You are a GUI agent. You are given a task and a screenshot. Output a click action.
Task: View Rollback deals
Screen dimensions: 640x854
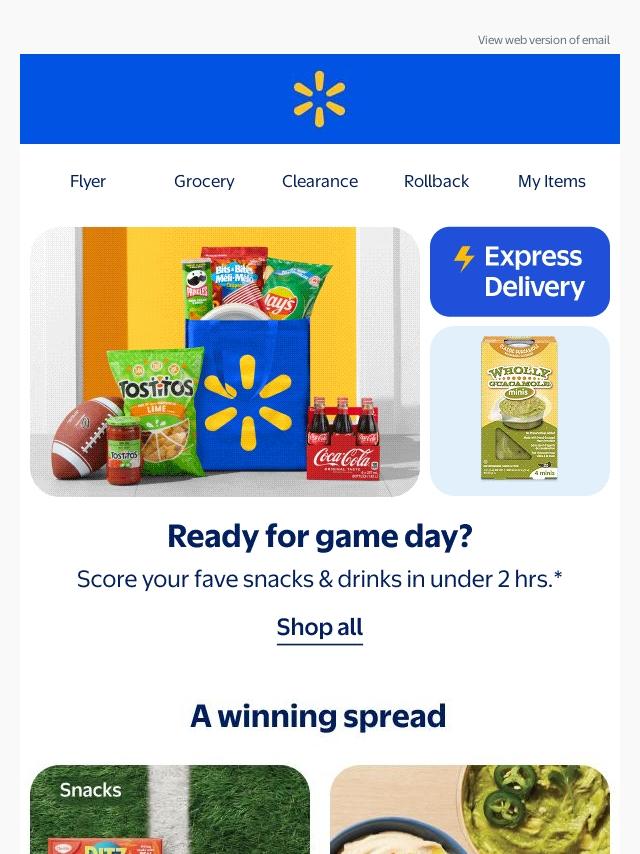pos(436,181)
